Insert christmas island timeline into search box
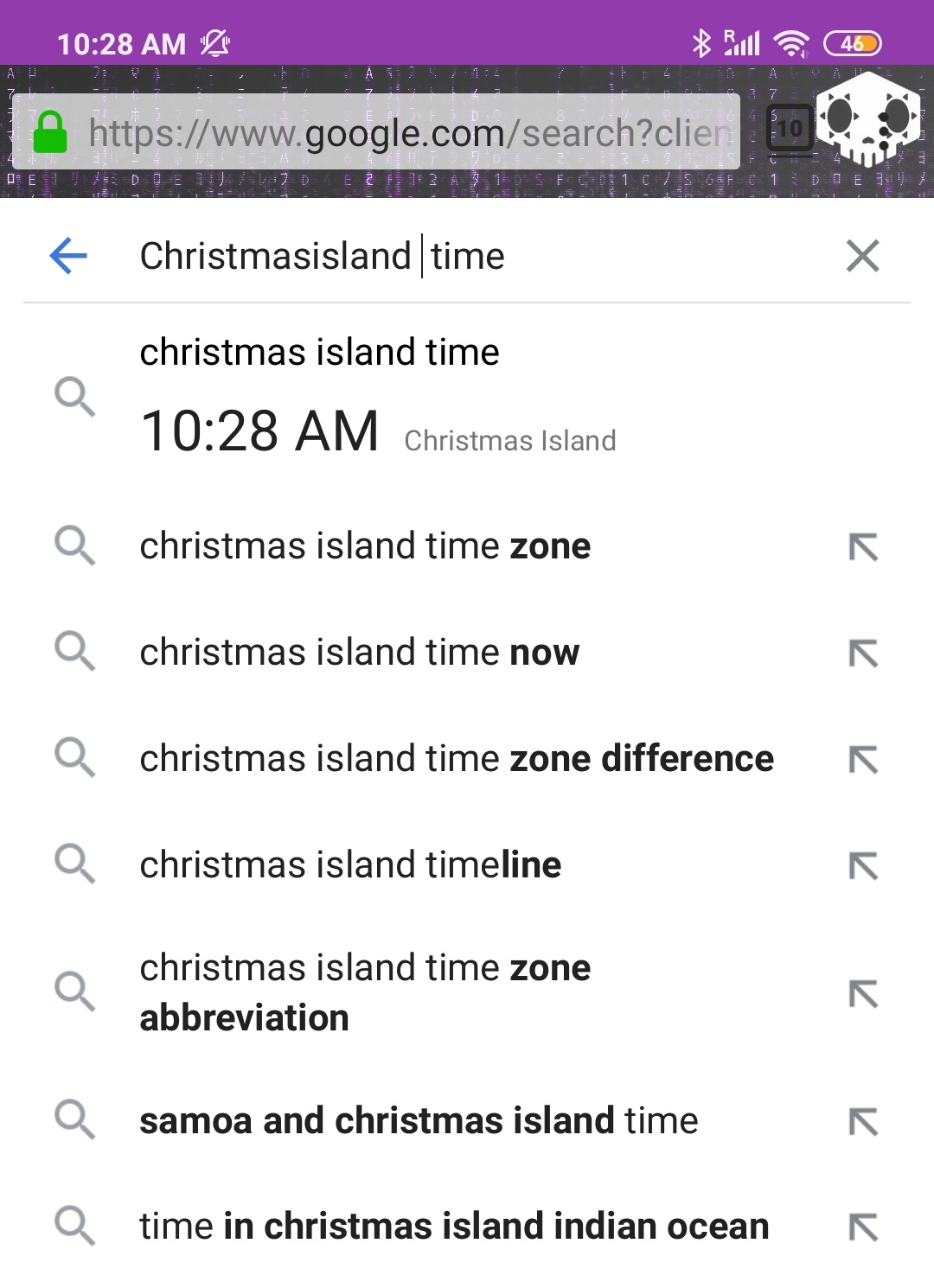This screenshot has width=934, height=1288. [863, 866]
